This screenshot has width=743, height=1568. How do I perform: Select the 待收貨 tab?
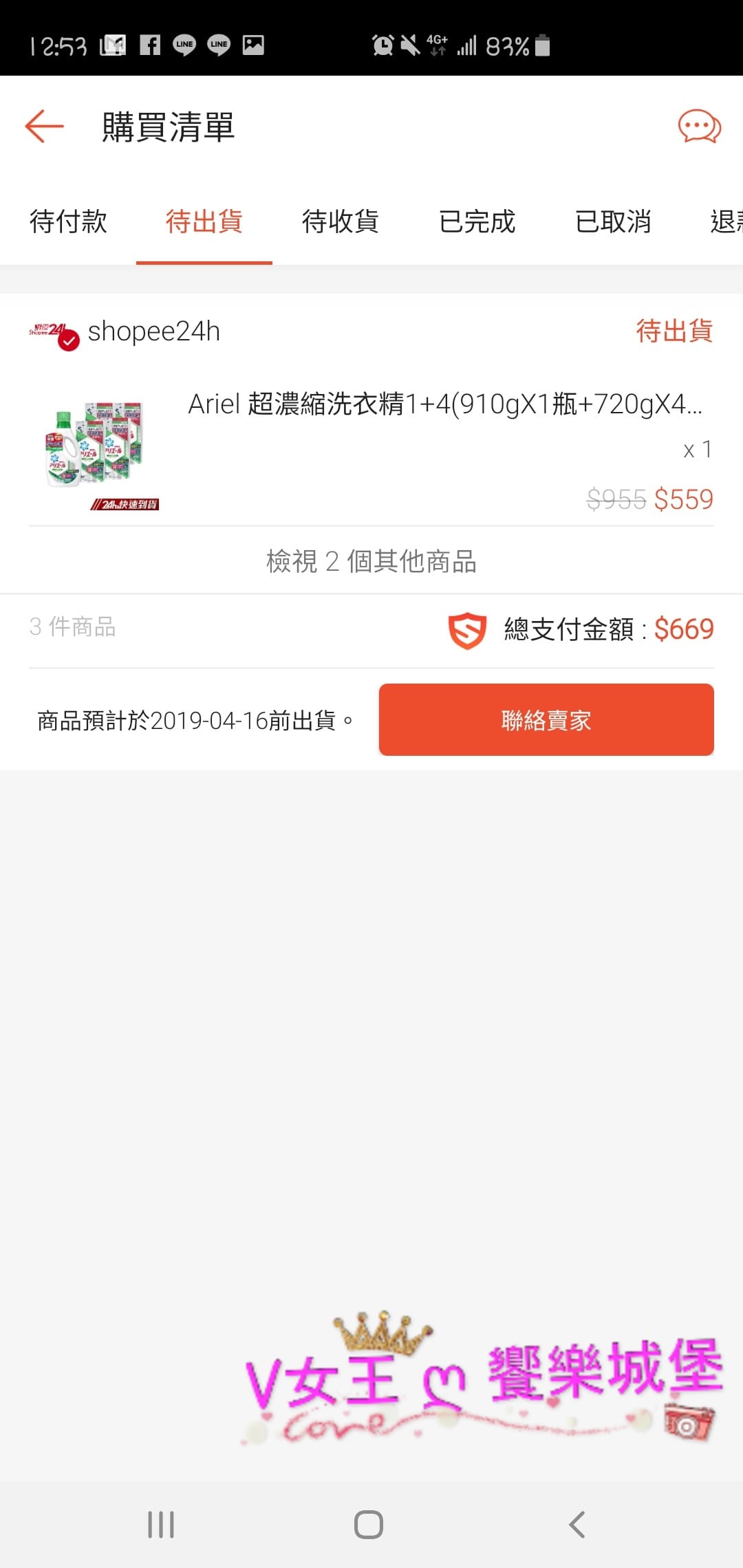coord(340,221)
